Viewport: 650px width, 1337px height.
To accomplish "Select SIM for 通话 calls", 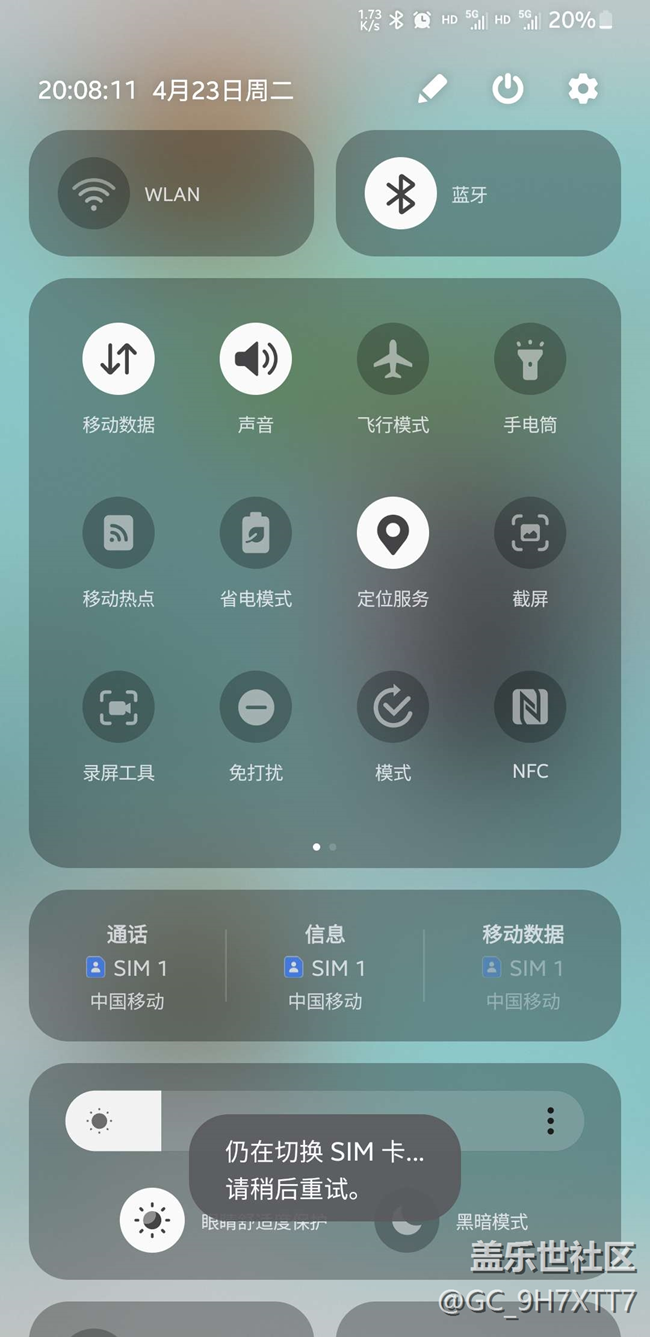I will click(127, 967).
